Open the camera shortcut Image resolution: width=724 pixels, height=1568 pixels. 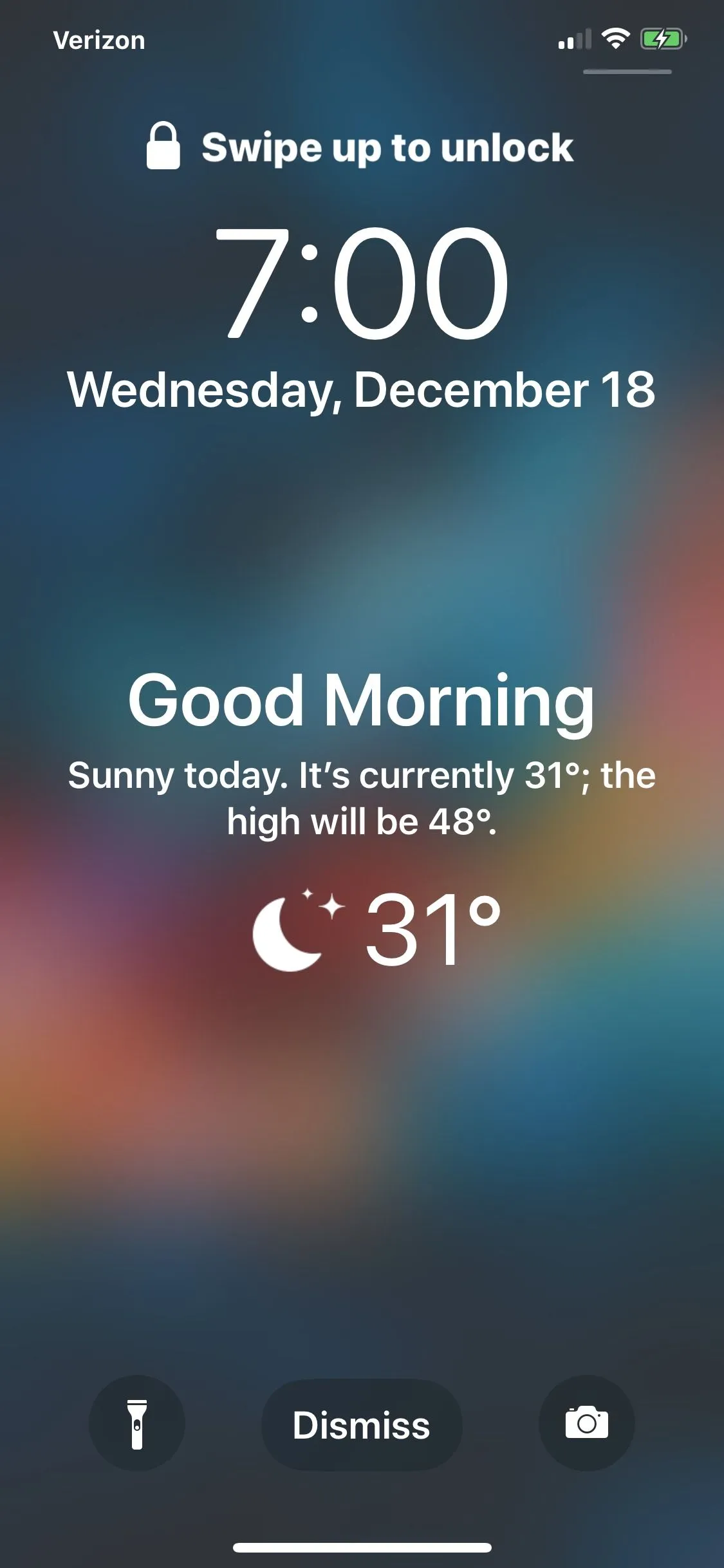(586, 1424)
